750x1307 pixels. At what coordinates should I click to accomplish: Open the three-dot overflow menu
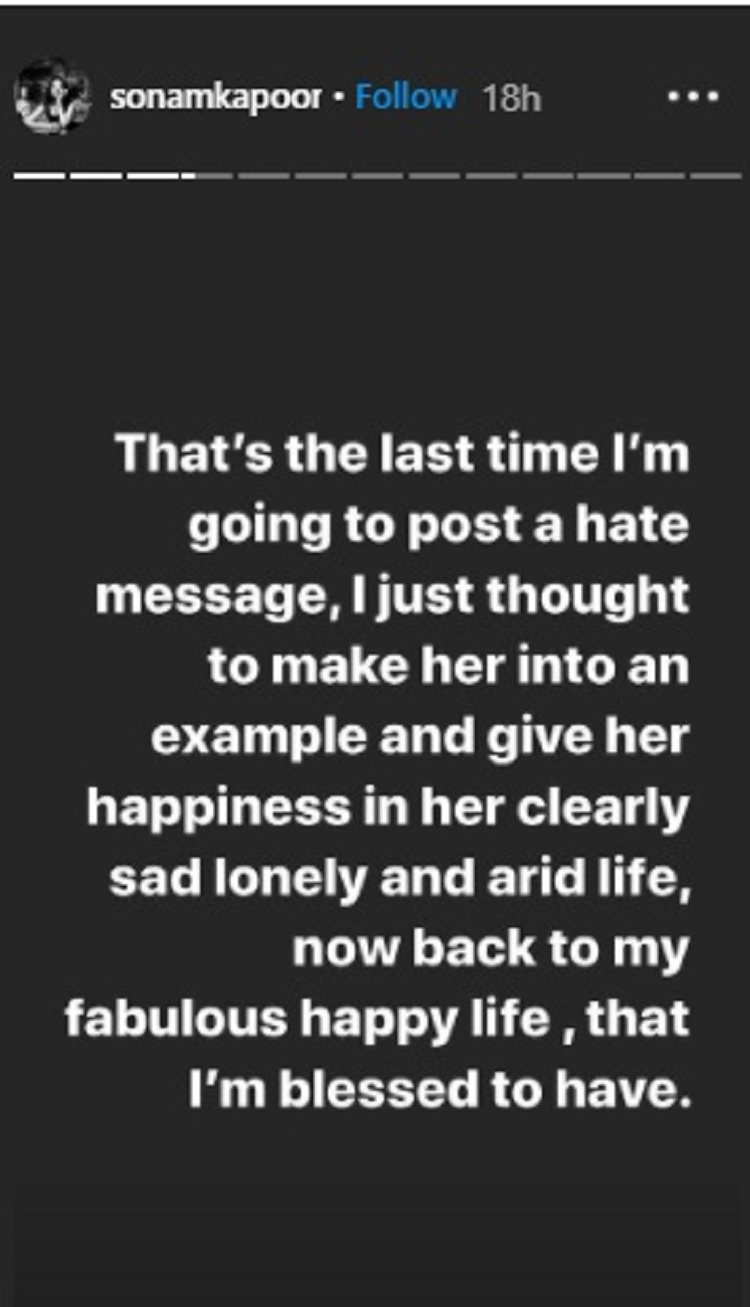click(692, 98)
